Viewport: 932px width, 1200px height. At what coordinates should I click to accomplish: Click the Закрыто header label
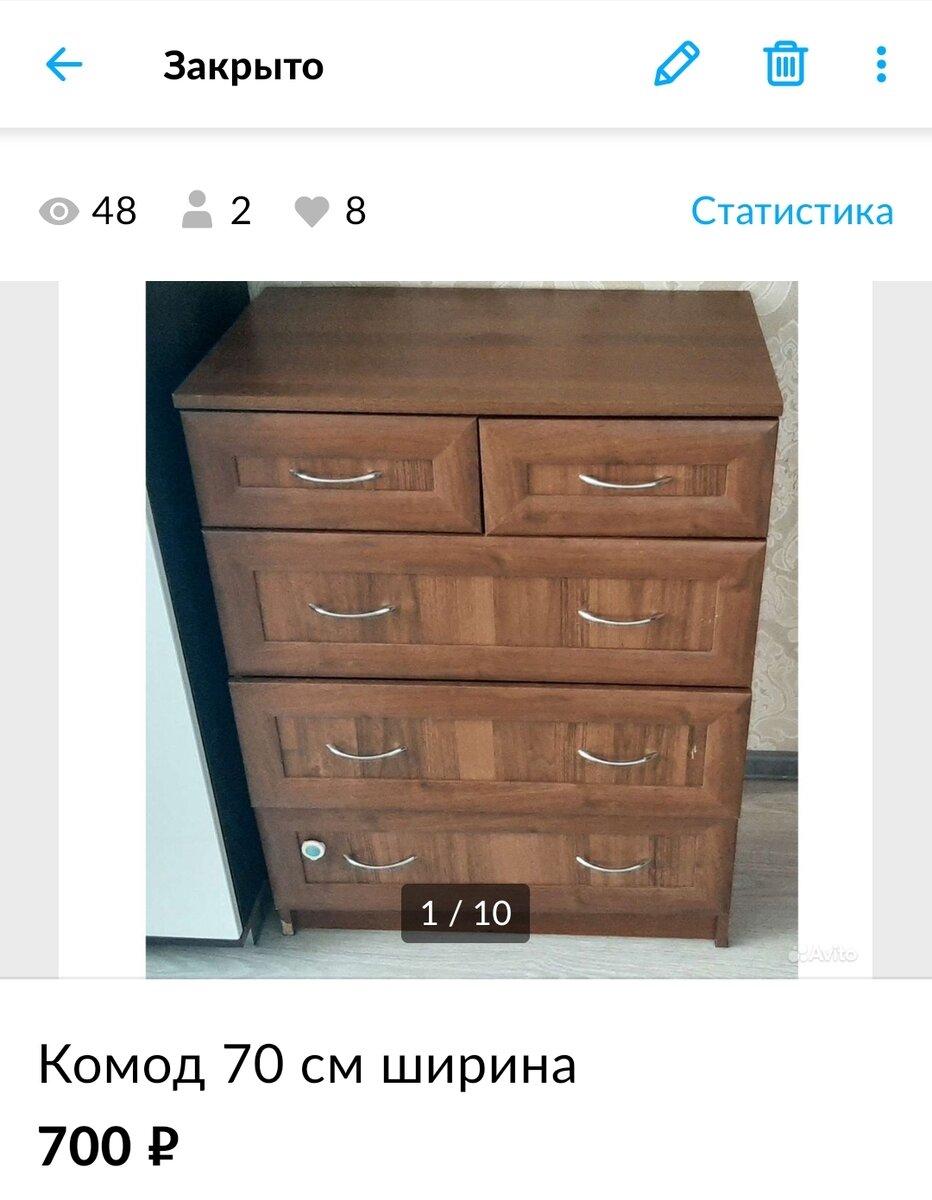[x=243, y=66]
